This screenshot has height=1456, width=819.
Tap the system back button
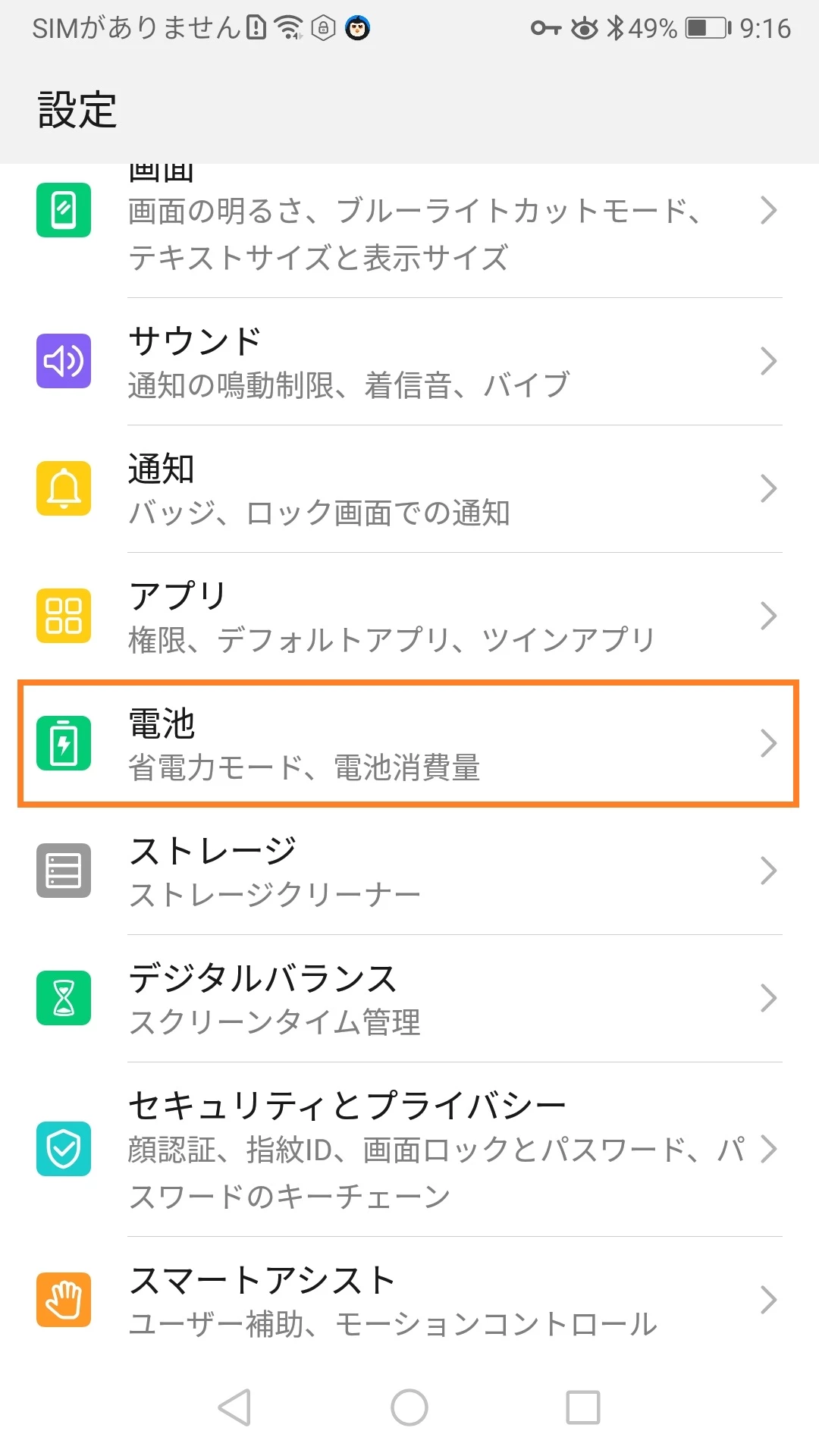click(x=235, y=1407)
